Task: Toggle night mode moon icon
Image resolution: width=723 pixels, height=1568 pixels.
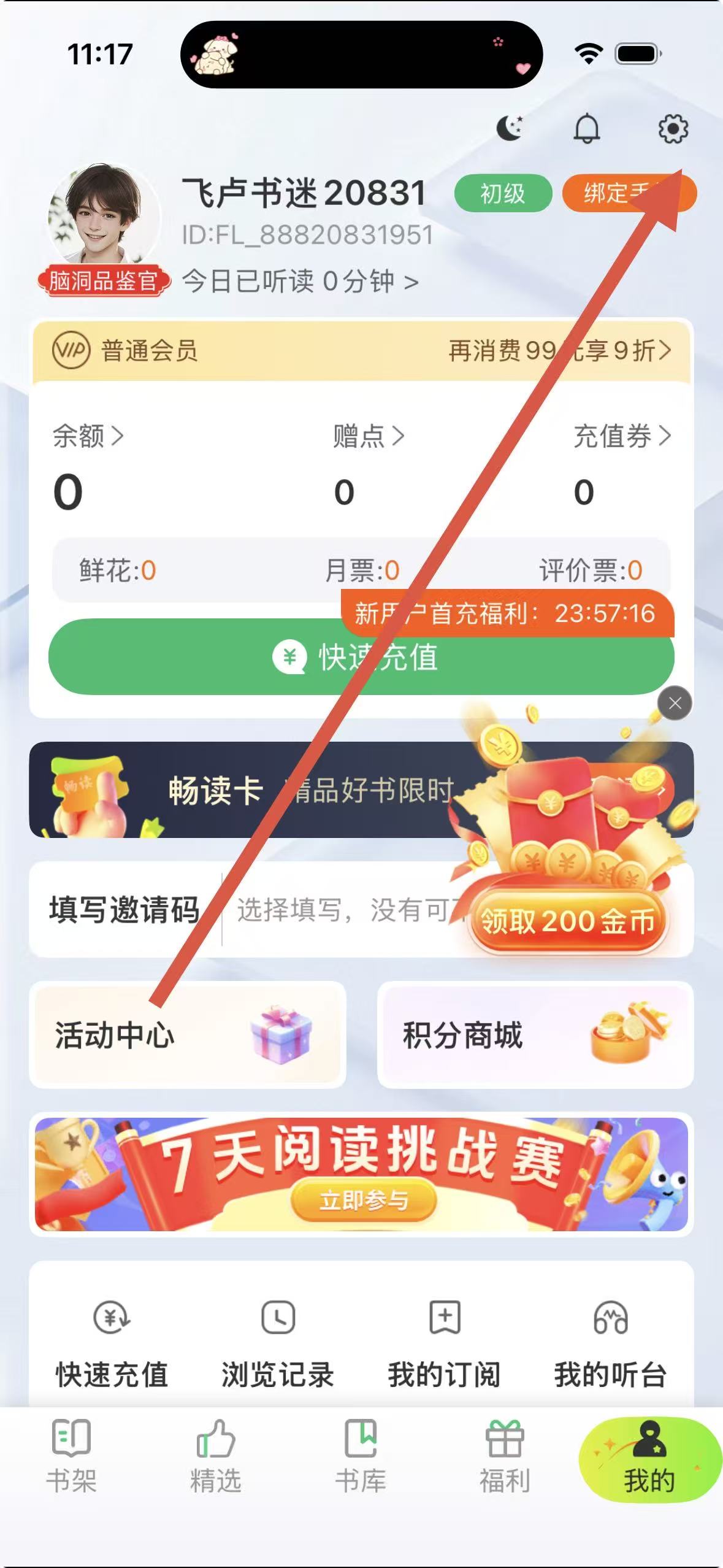Action: pyautogui.click(x=510, y=128)
